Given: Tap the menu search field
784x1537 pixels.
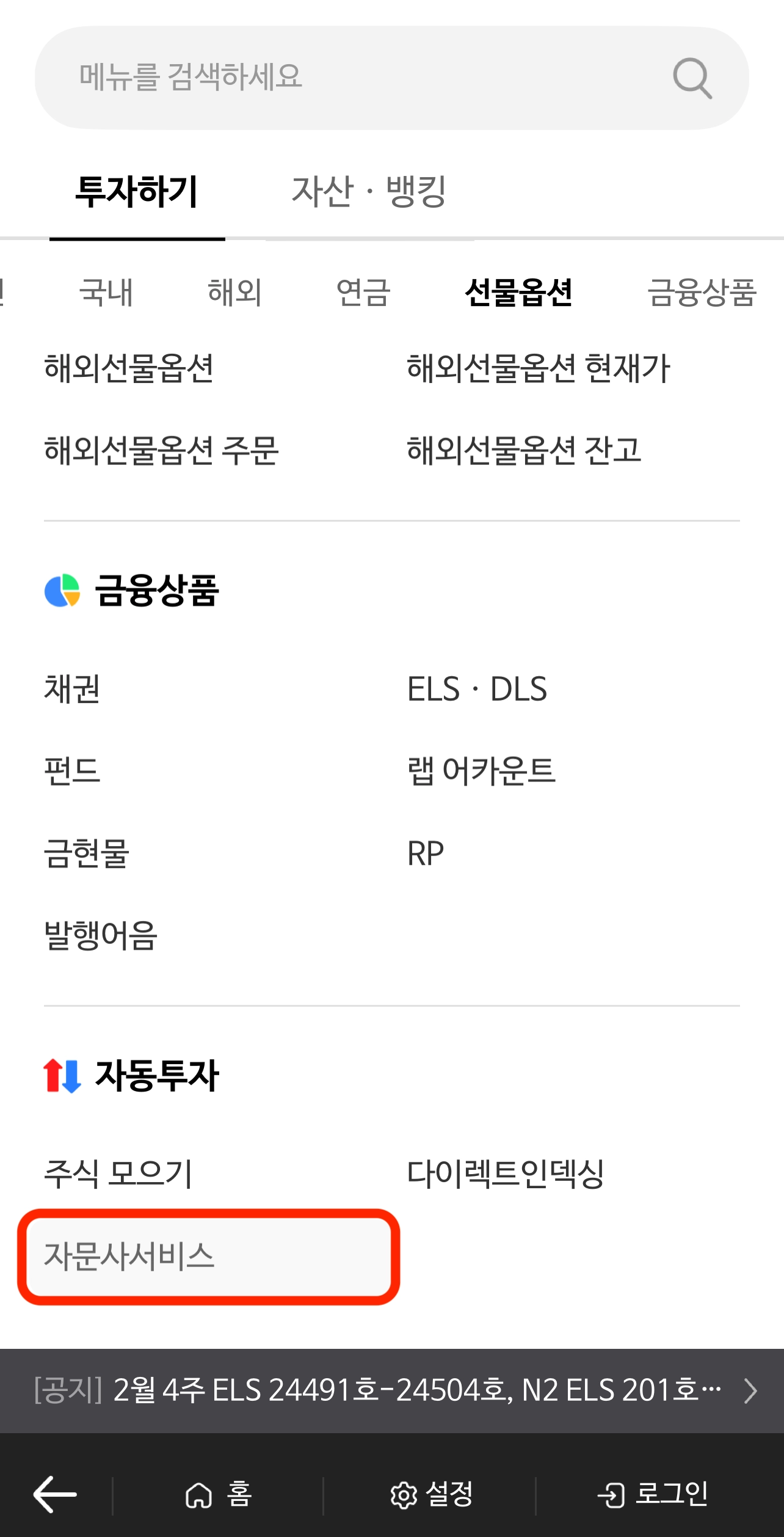Looking at the screenshot, I should click(x=354, y=78).
